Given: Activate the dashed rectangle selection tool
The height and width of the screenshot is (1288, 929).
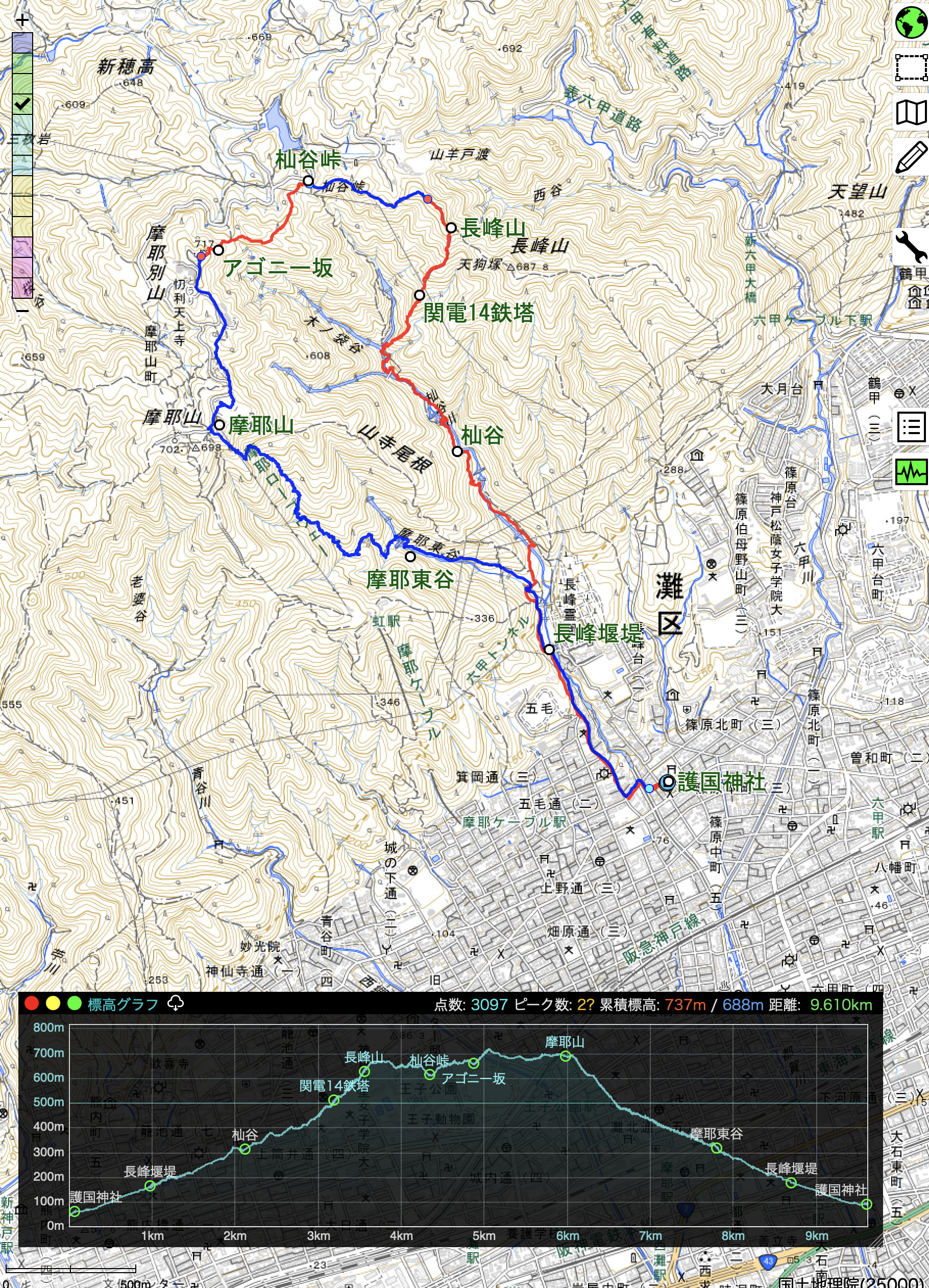Looking at the screenshot, I should 910,67.
